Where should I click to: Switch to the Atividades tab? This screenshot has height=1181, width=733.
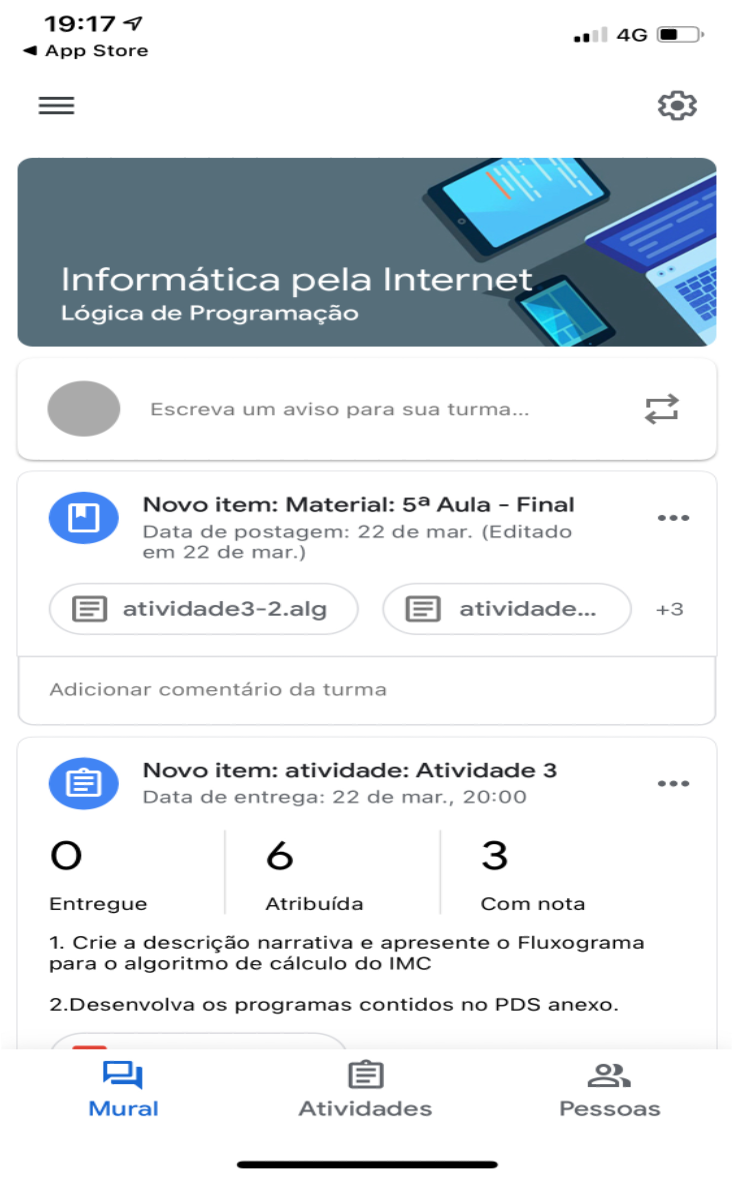365,1089
